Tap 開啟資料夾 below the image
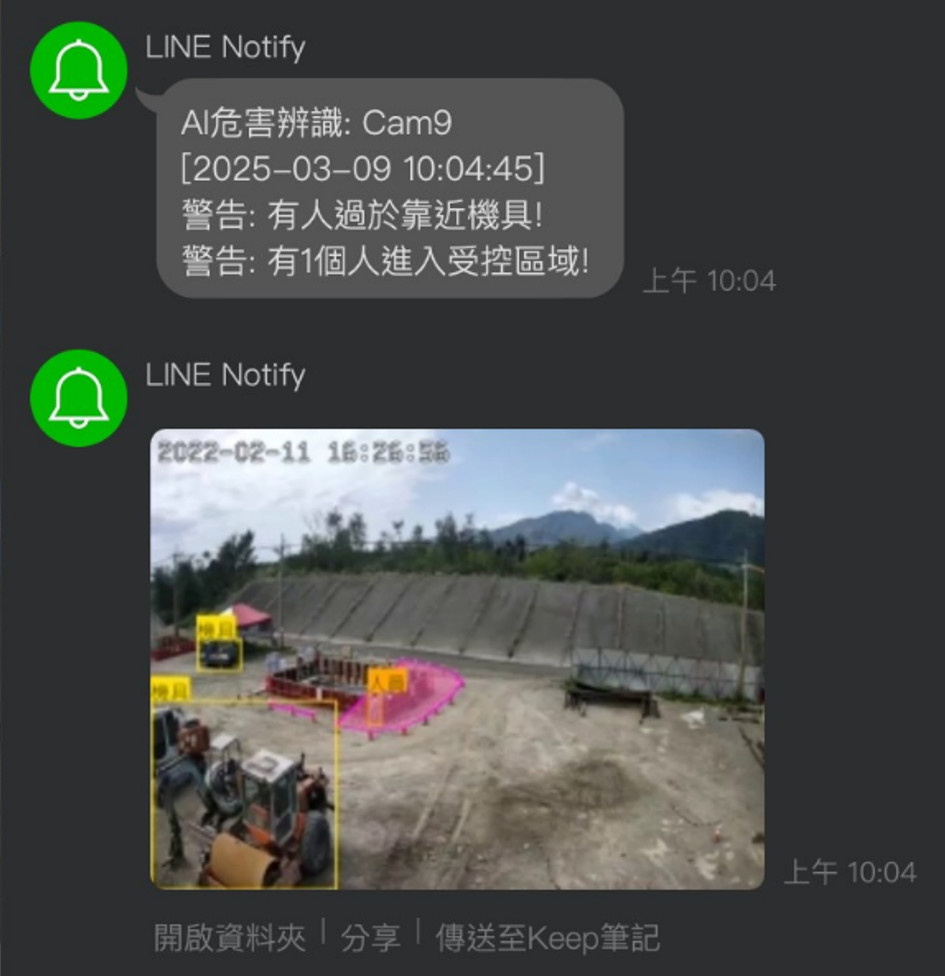 [231, 937]
